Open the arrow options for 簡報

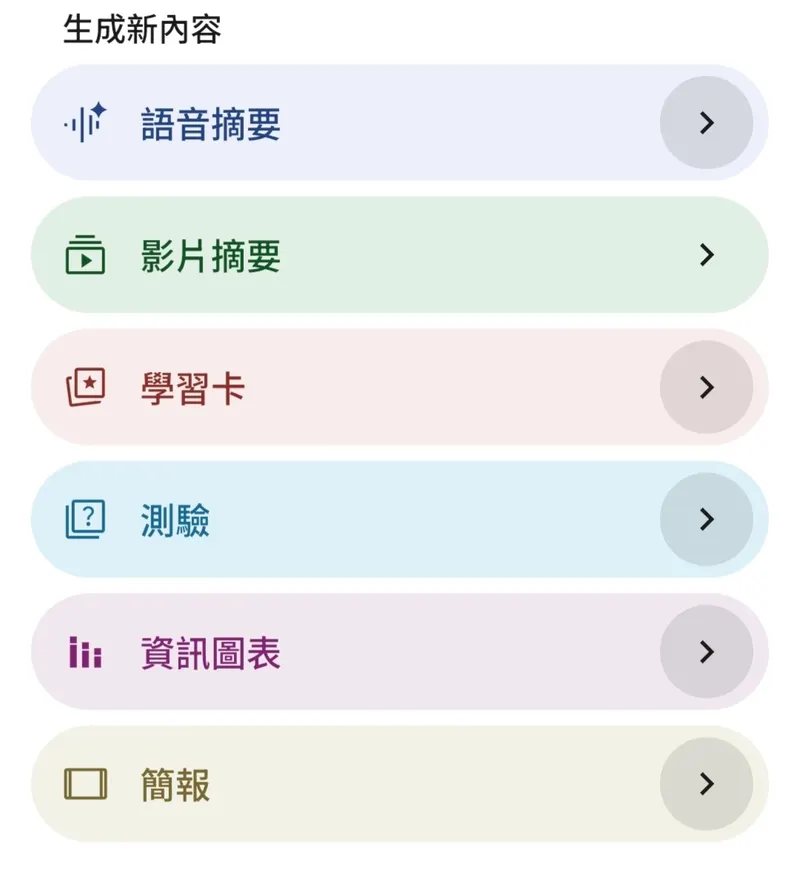[x=706, y=785]
